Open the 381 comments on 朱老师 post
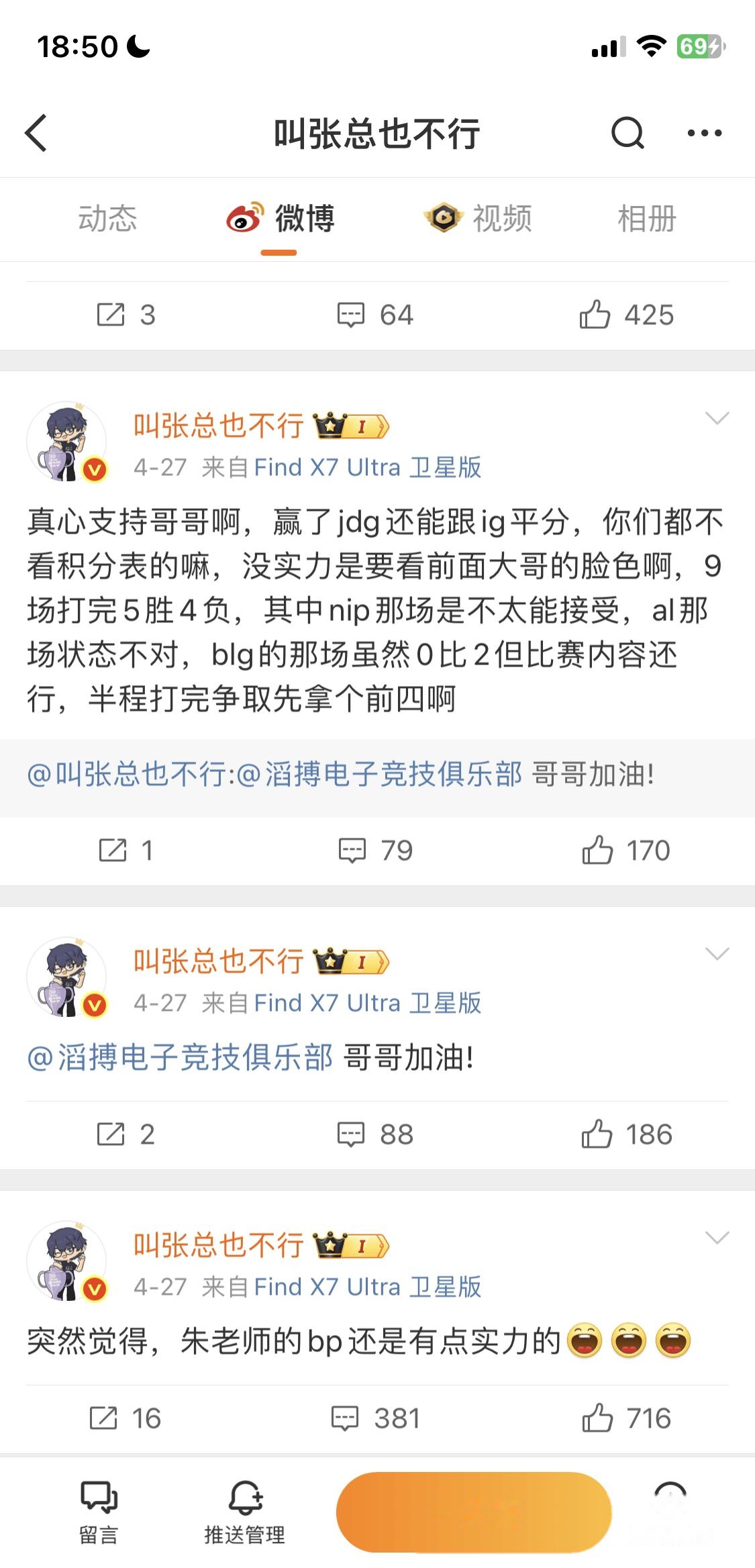Image resolution: width=755 pixels, height=1568 pixels. [x=375, y=1418]
